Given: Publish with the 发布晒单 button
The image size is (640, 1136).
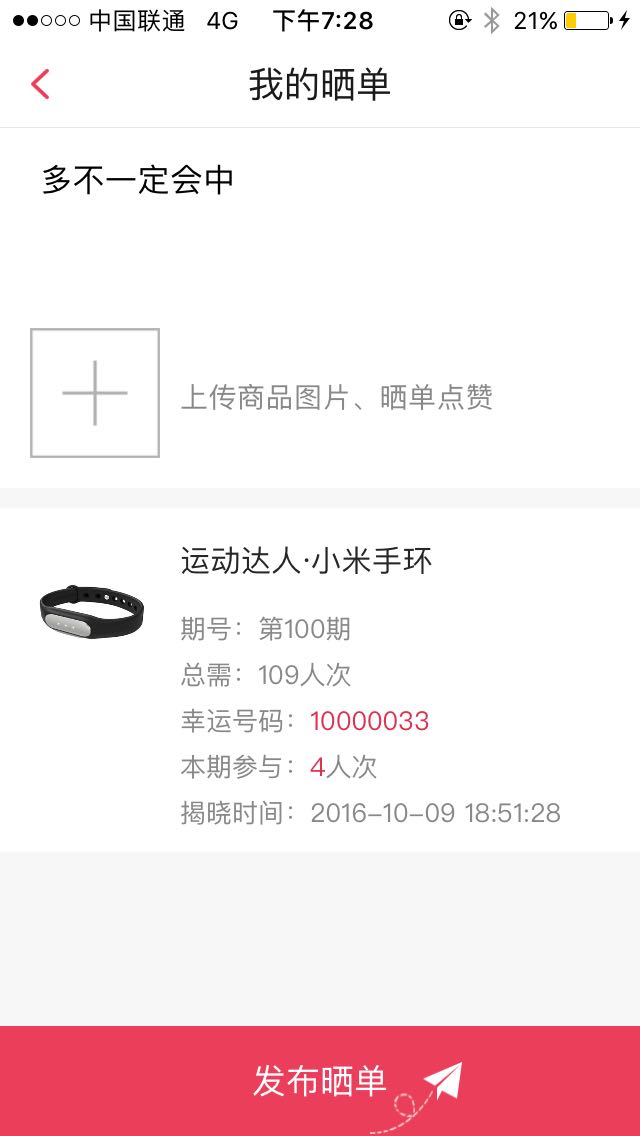Looking at the screenshot, I should coord(320,1081).
